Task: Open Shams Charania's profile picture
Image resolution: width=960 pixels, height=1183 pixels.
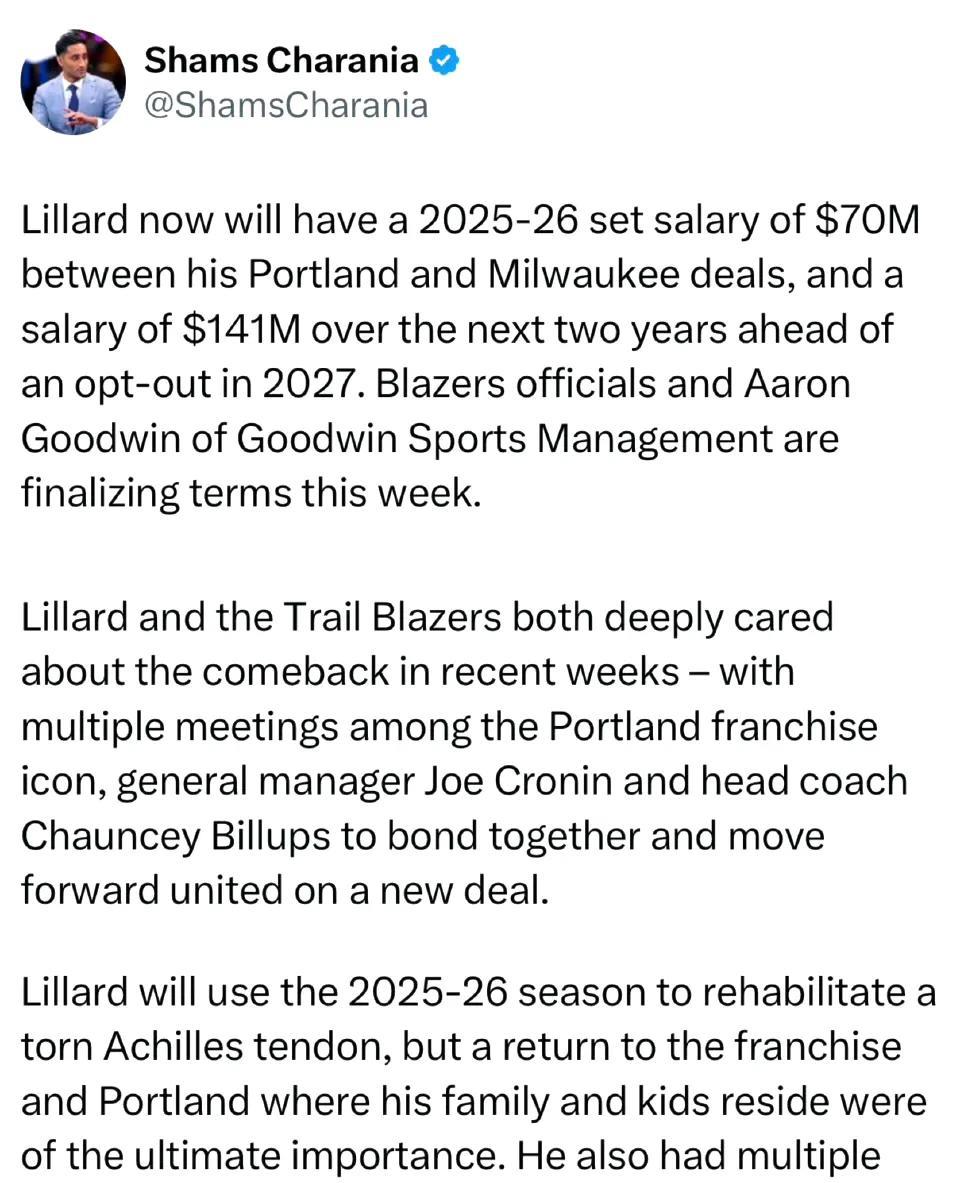Action: click(73, 82)
